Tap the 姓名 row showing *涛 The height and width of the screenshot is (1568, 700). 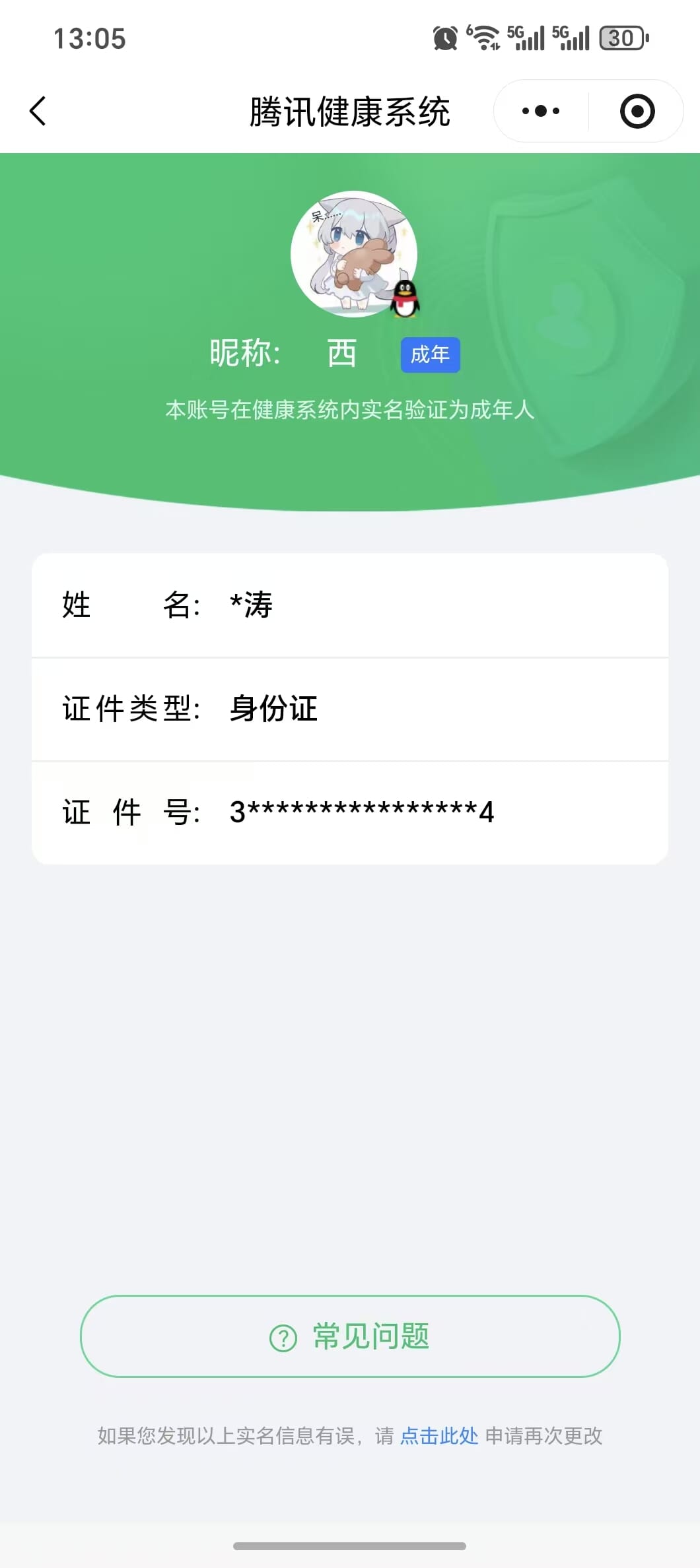[350, 605]
